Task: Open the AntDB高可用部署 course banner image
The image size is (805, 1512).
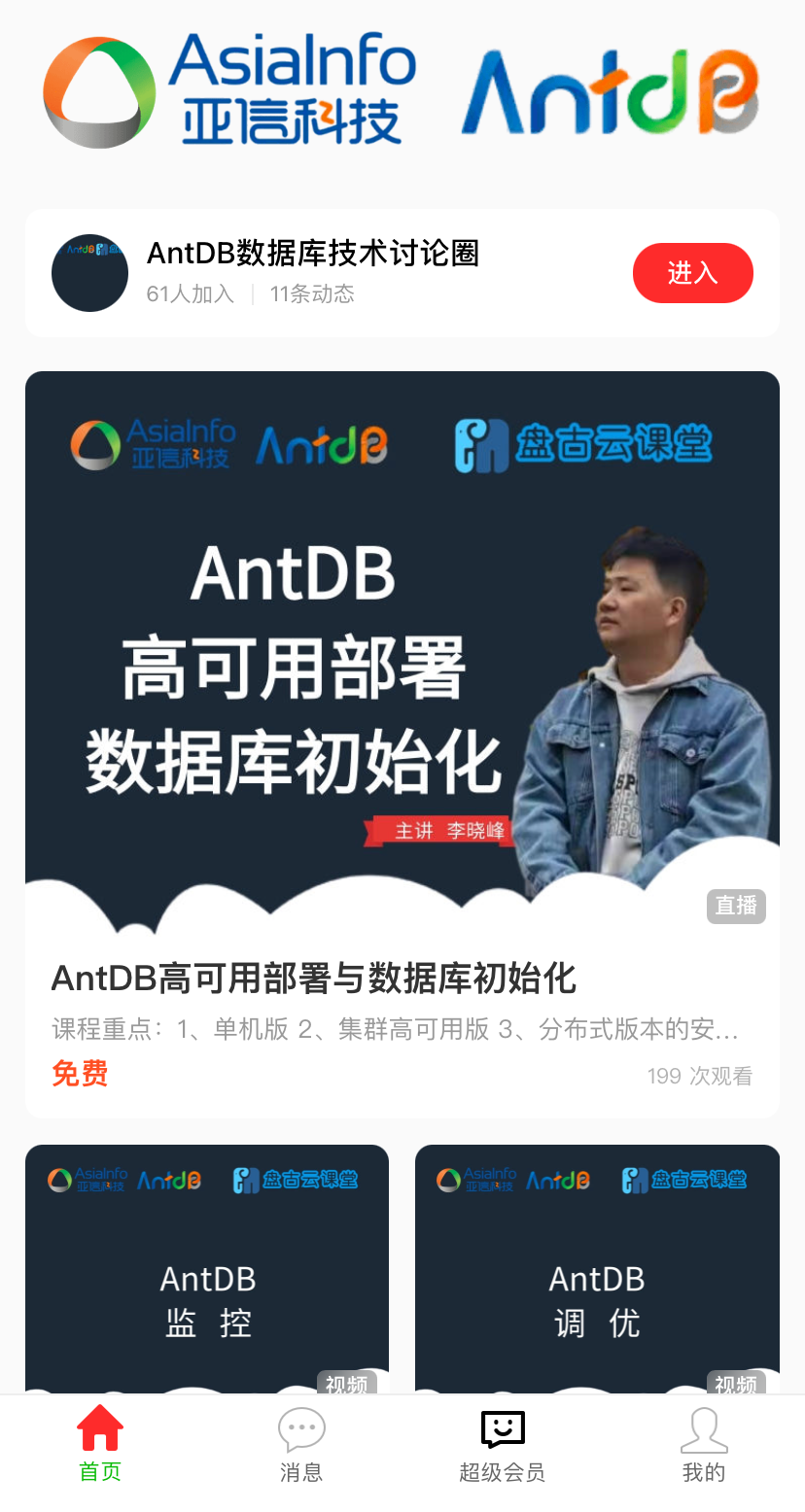Action: click(x=402, y=641)
